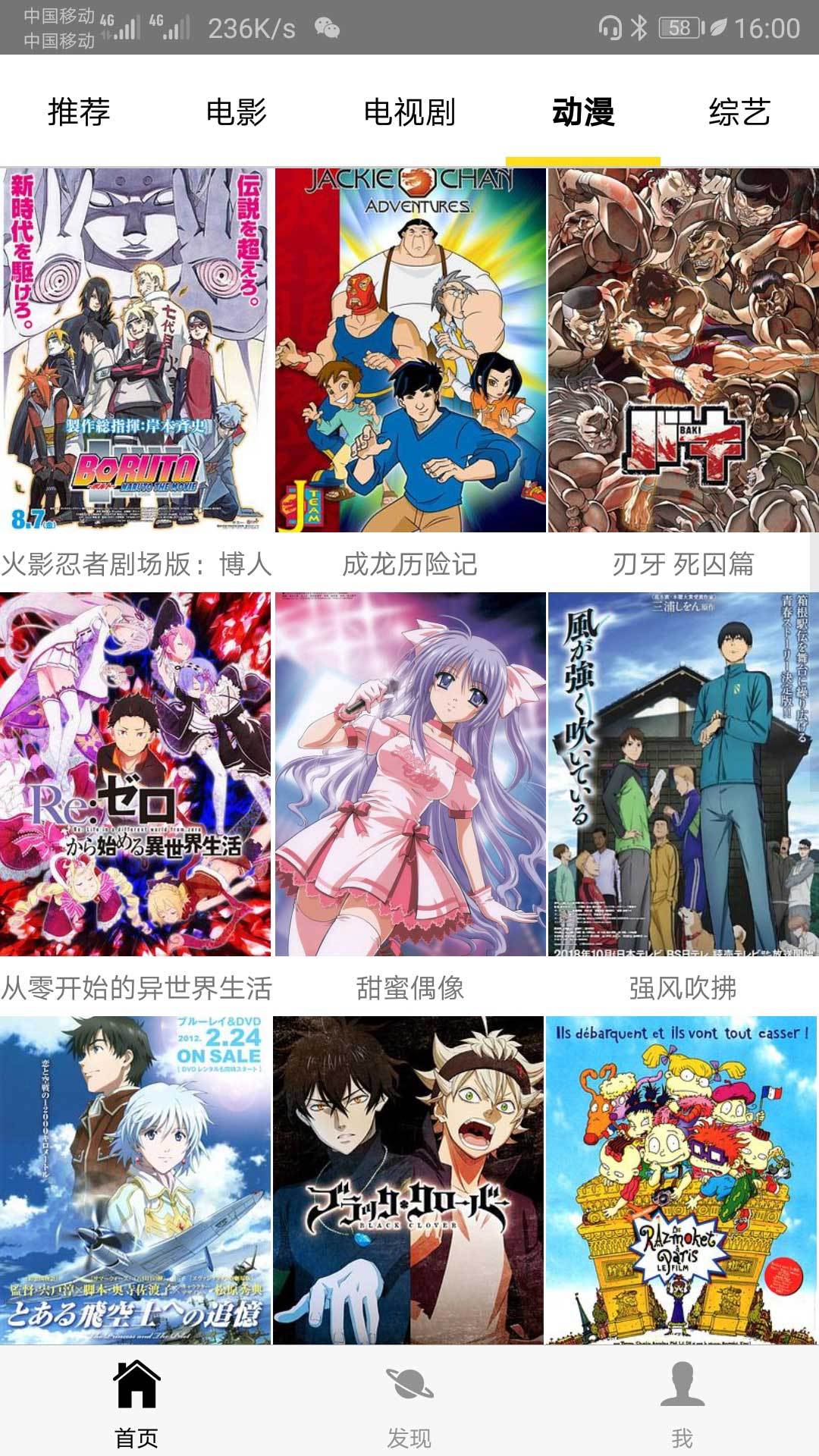Screen dimensions: 819x1456
Task: Switch to the 综艺 tab
Action: pos(739,112)
